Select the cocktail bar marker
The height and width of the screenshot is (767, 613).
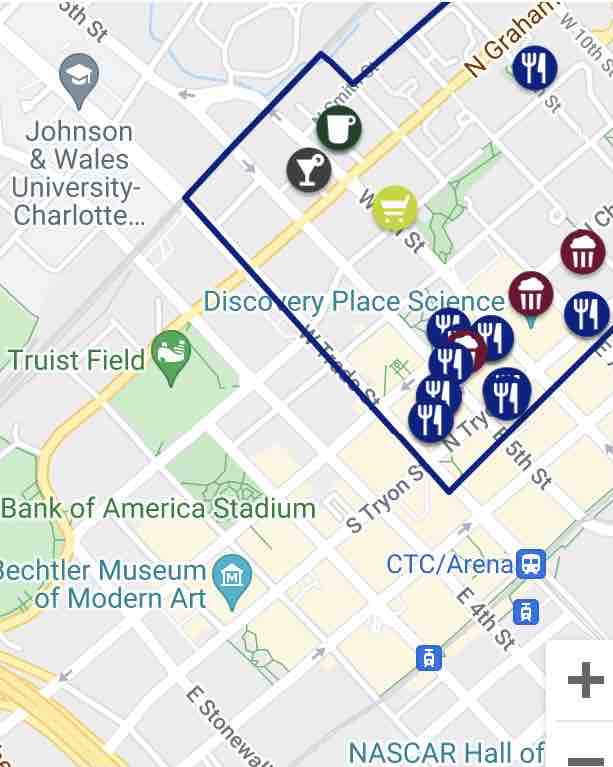pos(309,169)
